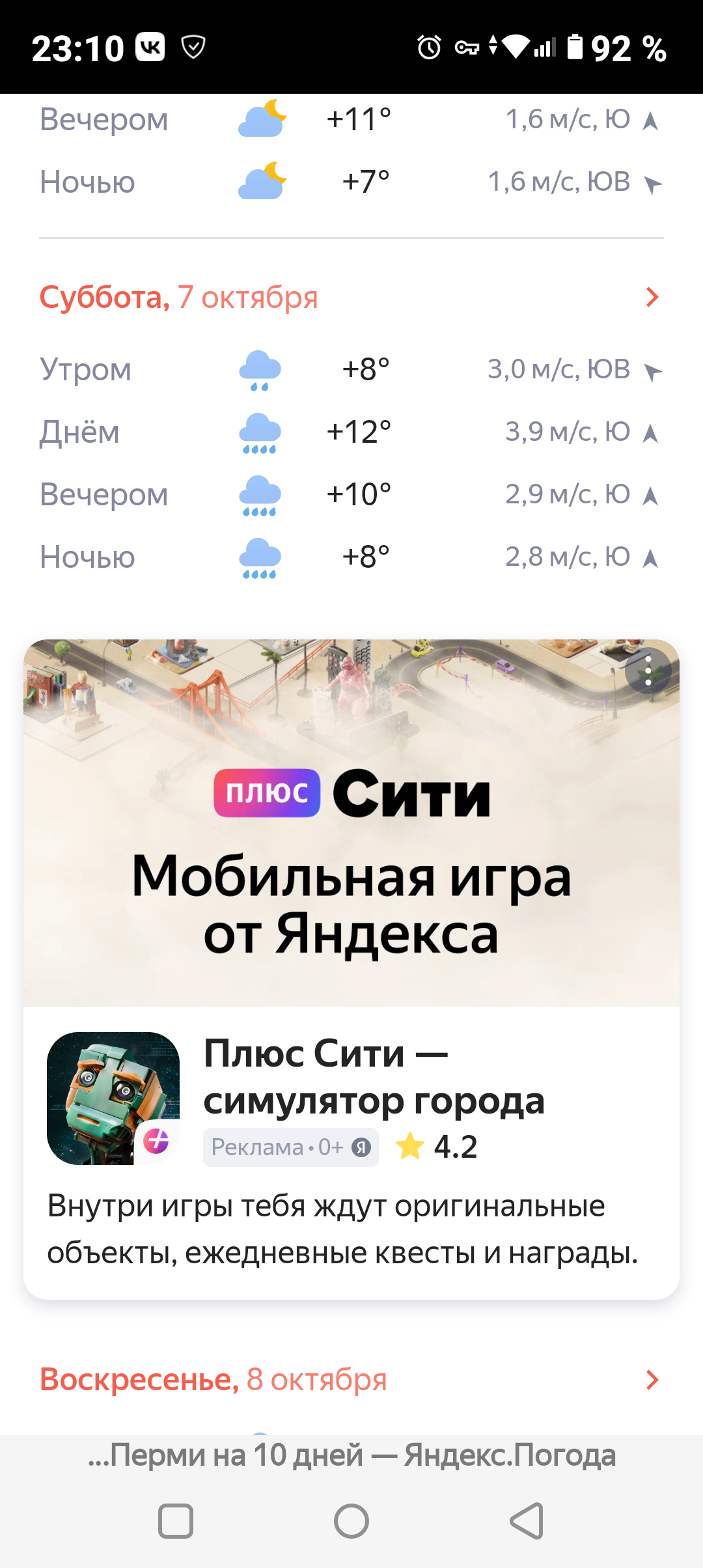
Task: Tap the Плюс Сити app icon
Action: click(x=113, y=1098)
